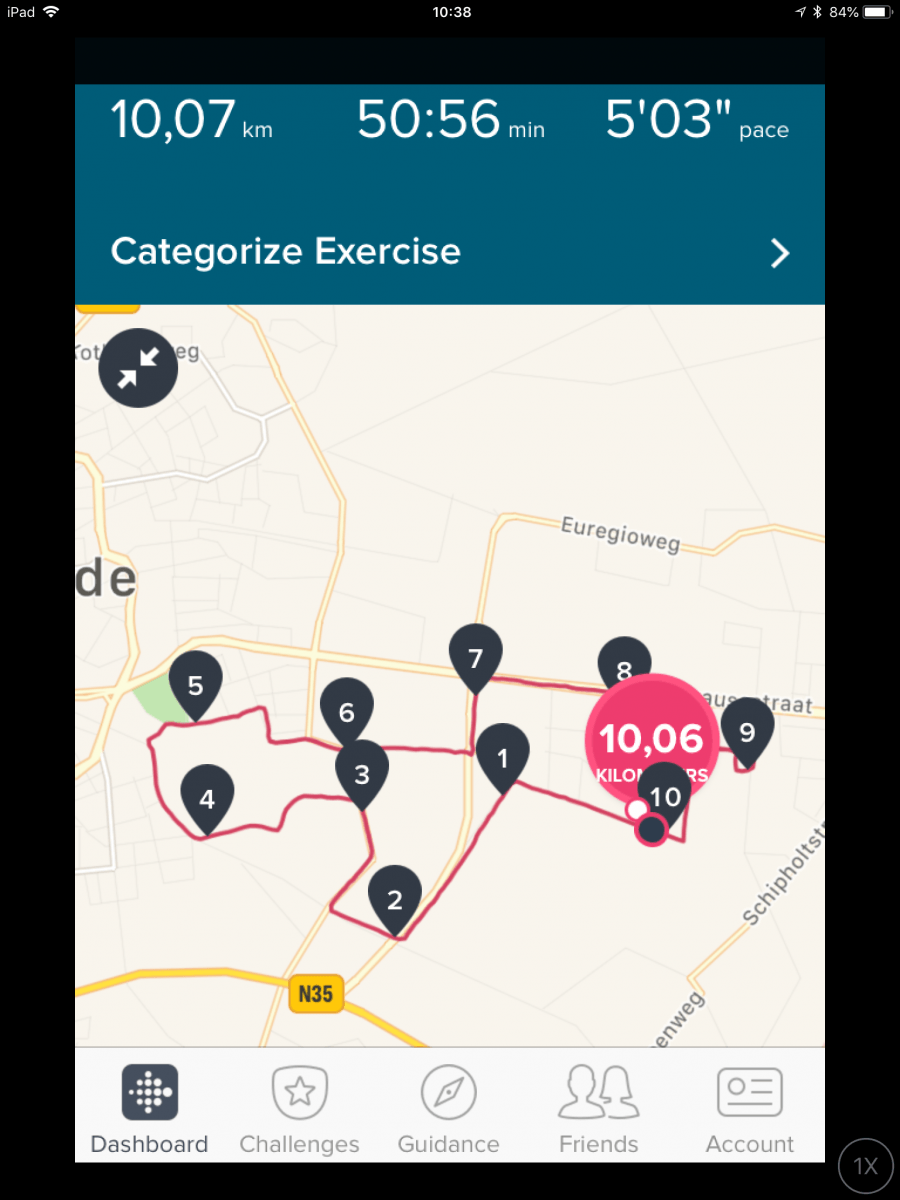Collapse the map with the shrink icon
Viewport: 900px width, 1200px height.
138,368
